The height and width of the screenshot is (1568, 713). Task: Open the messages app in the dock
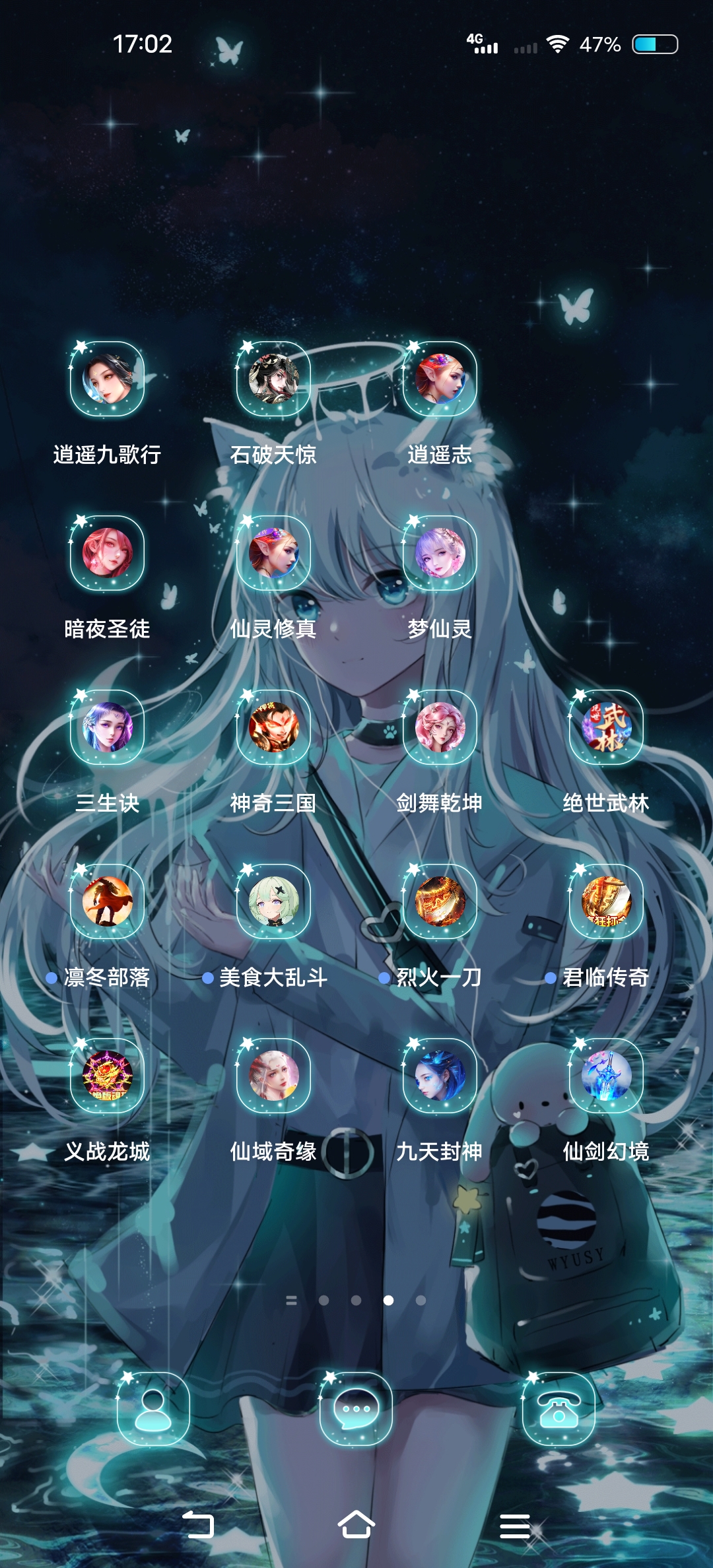[x=356, y=1408]
